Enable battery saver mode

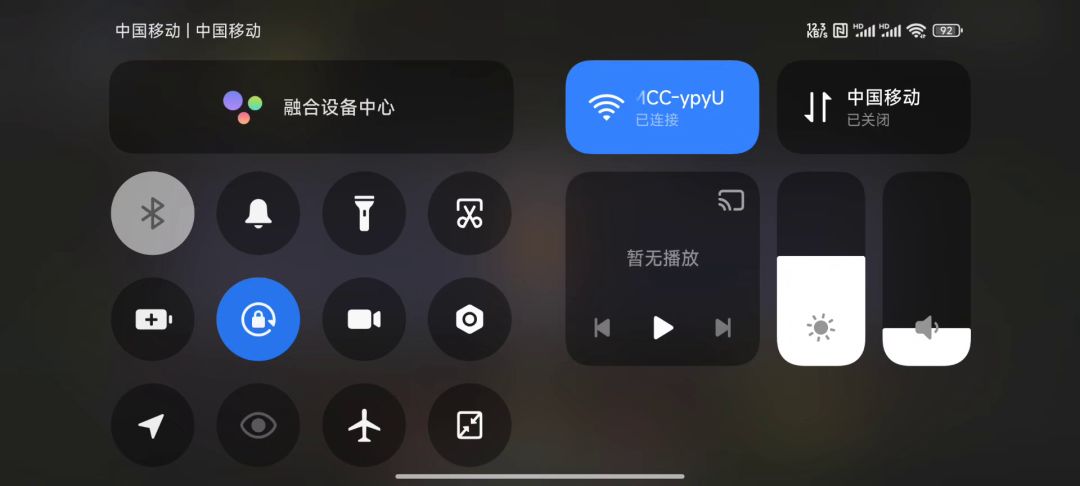(152, 319)
